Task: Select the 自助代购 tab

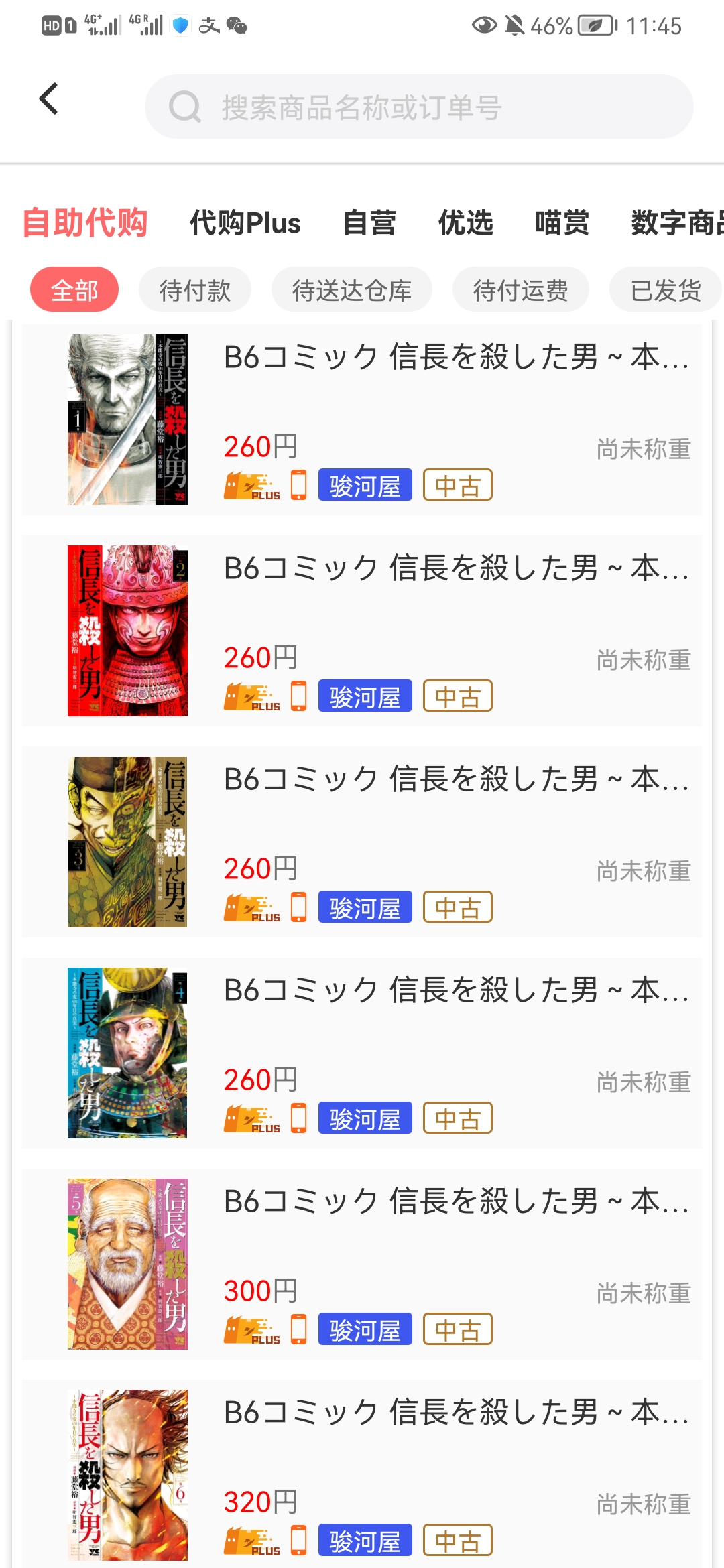Action: coord(84,223)
